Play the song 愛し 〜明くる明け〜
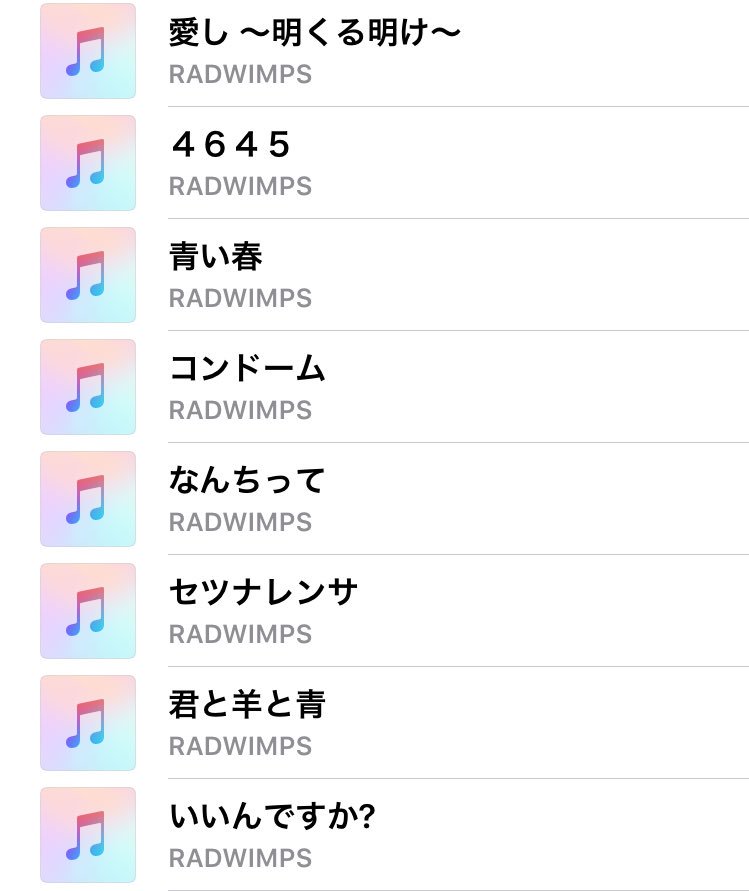This screenshot has height=891, width=749. coord(374,51)
